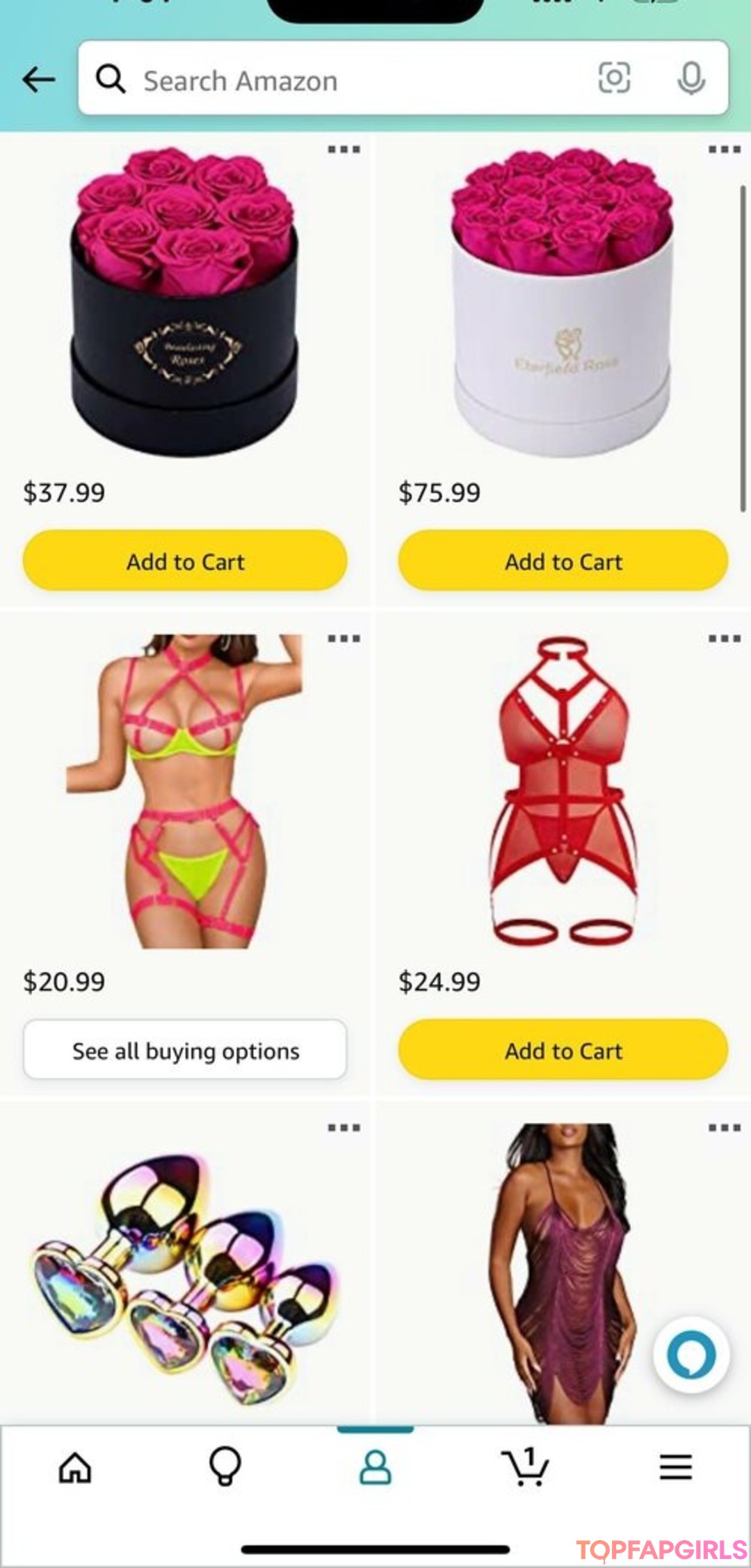Start voice search with the microphone
The height and width of the screenshot is (1568, 751).
[x=691, y=78]
